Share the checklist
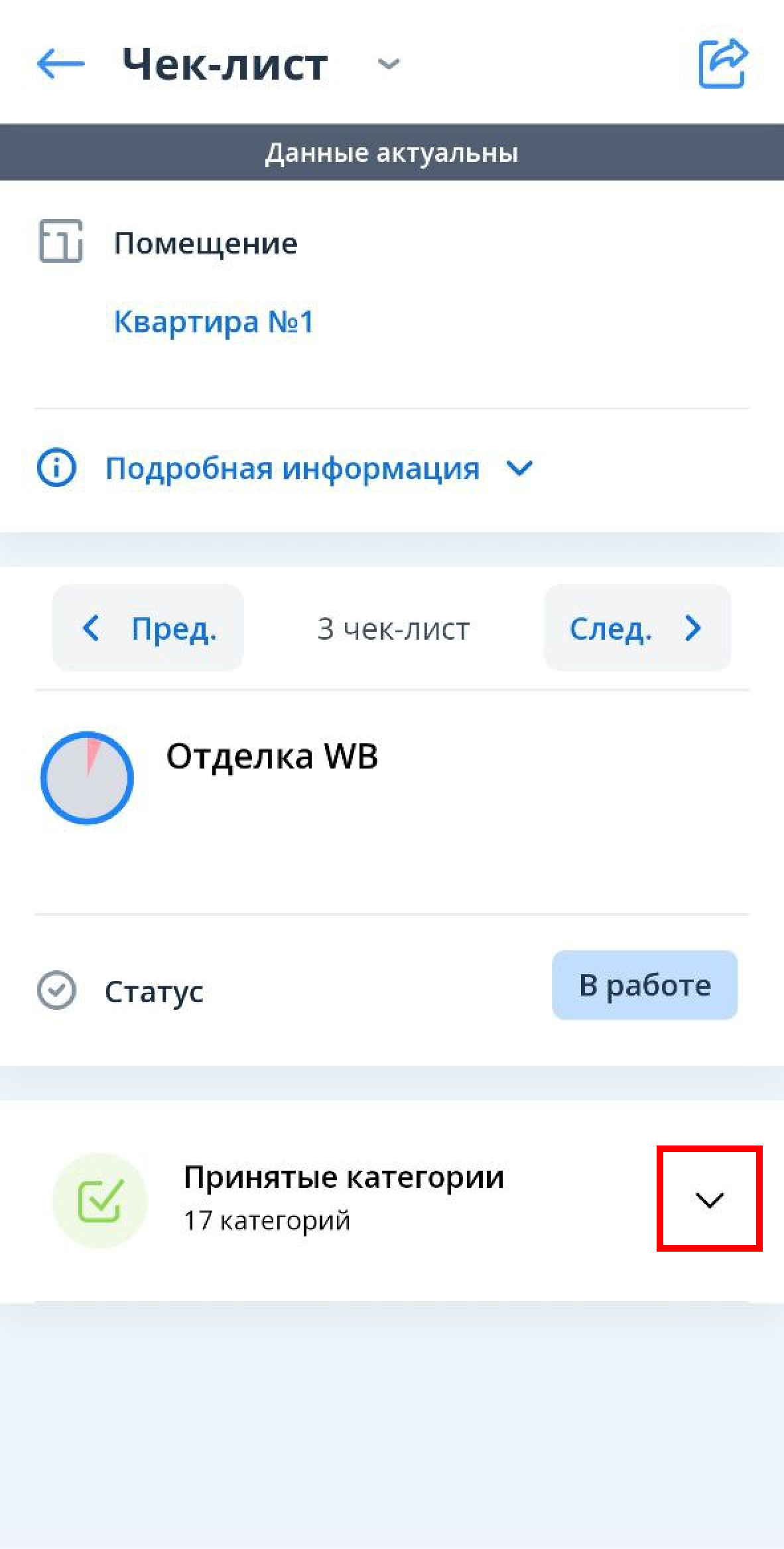The height and width of the screenshot is (1549, 784). point(723,64)
